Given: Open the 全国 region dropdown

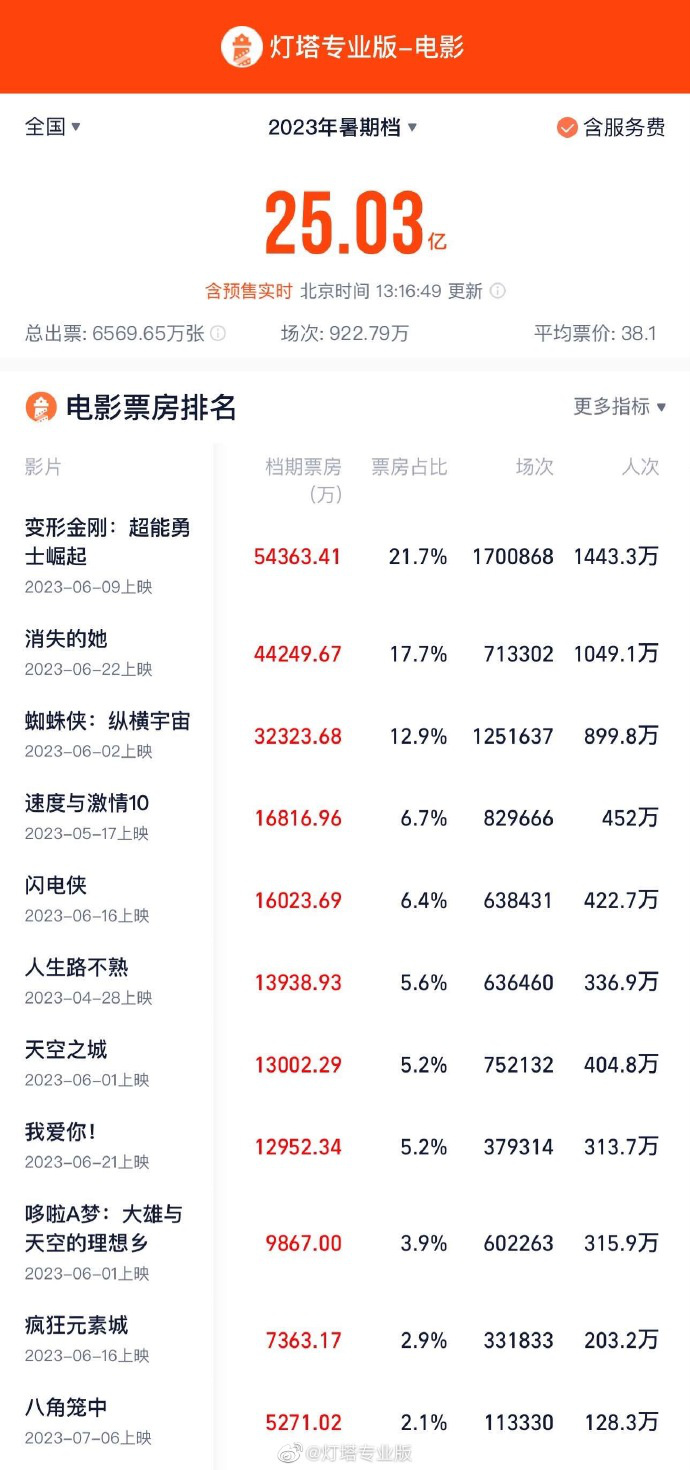Looking at the screenshot, I should click(x=53, y=127).
